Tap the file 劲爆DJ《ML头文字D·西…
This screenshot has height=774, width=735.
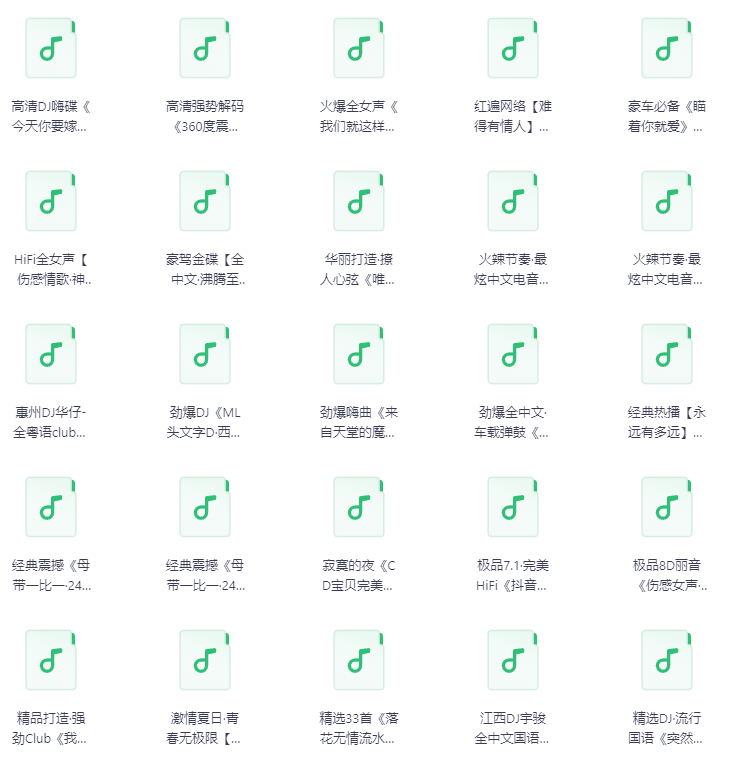pos(205,354)
